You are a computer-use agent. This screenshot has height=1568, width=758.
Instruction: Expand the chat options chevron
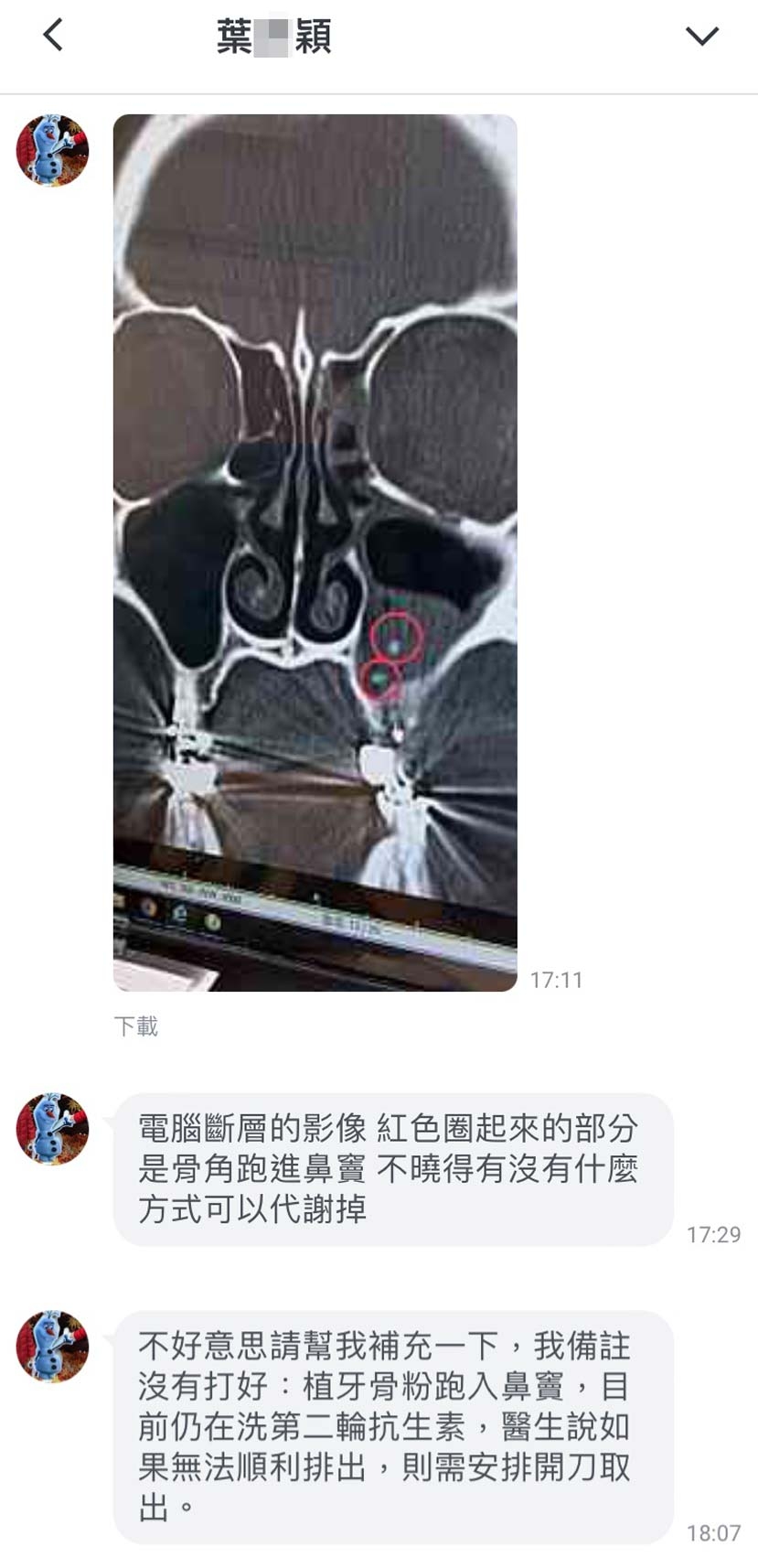701,37
